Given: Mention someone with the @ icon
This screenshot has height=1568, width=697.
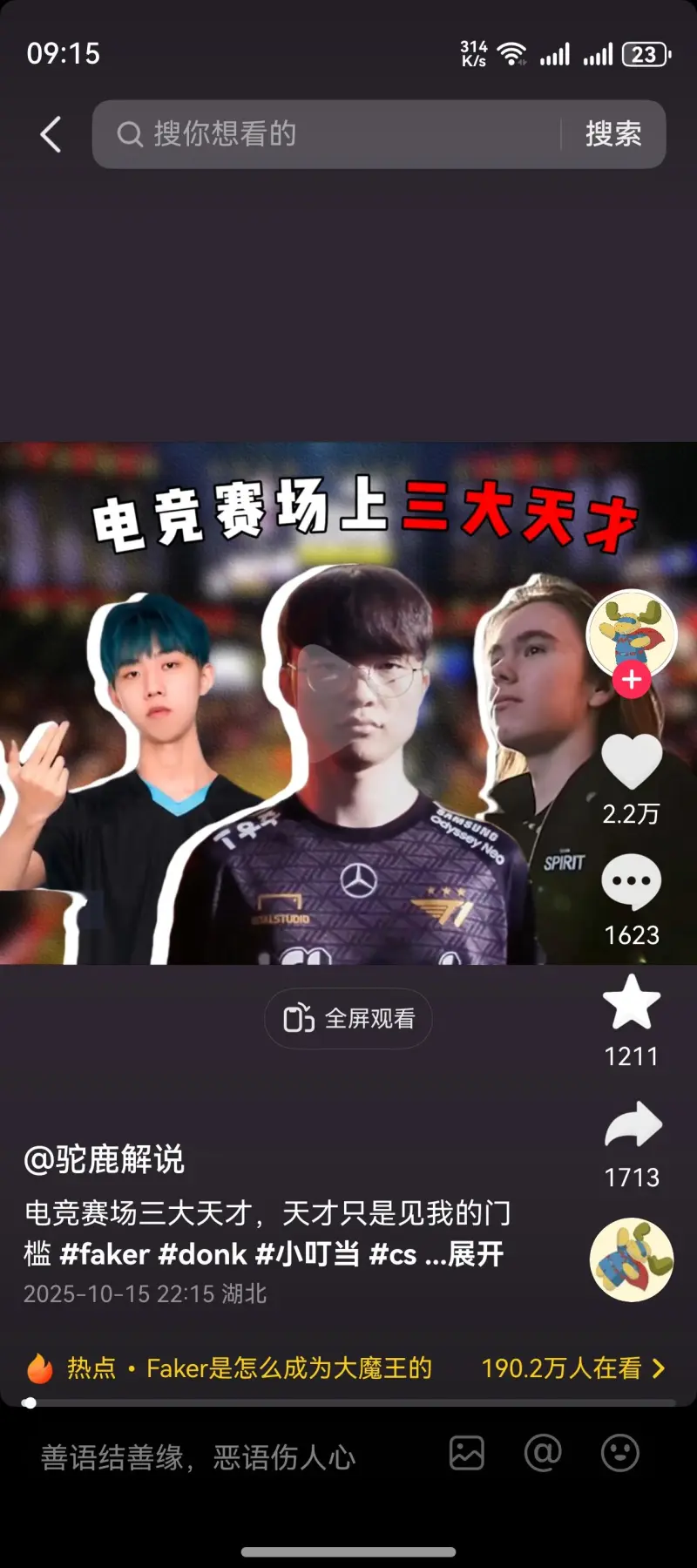Looking at the screenshot, I should (543, 1453).
